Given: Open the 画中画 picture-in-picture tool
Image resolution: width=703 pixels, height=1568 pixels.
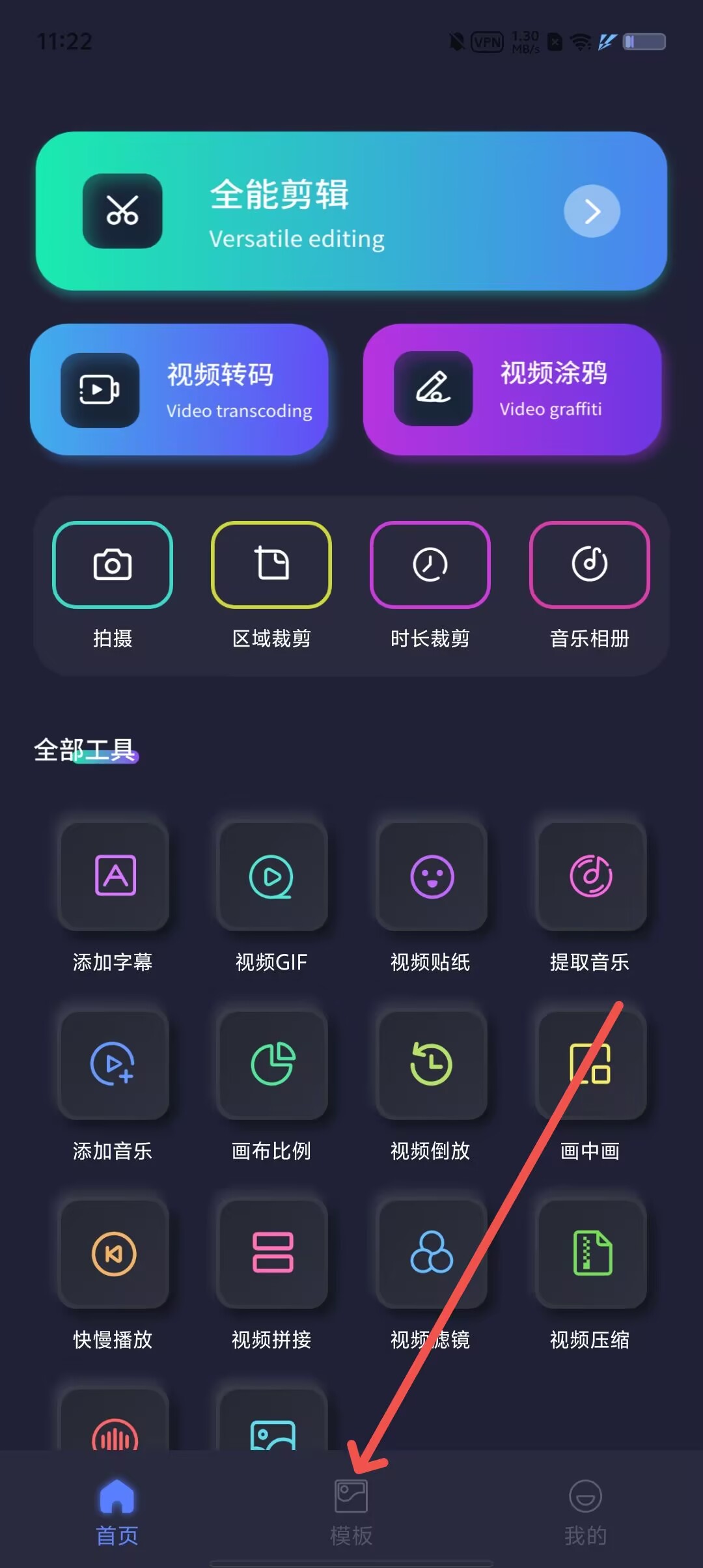Looking at the screenshot, I should [x=590, y=1086].
